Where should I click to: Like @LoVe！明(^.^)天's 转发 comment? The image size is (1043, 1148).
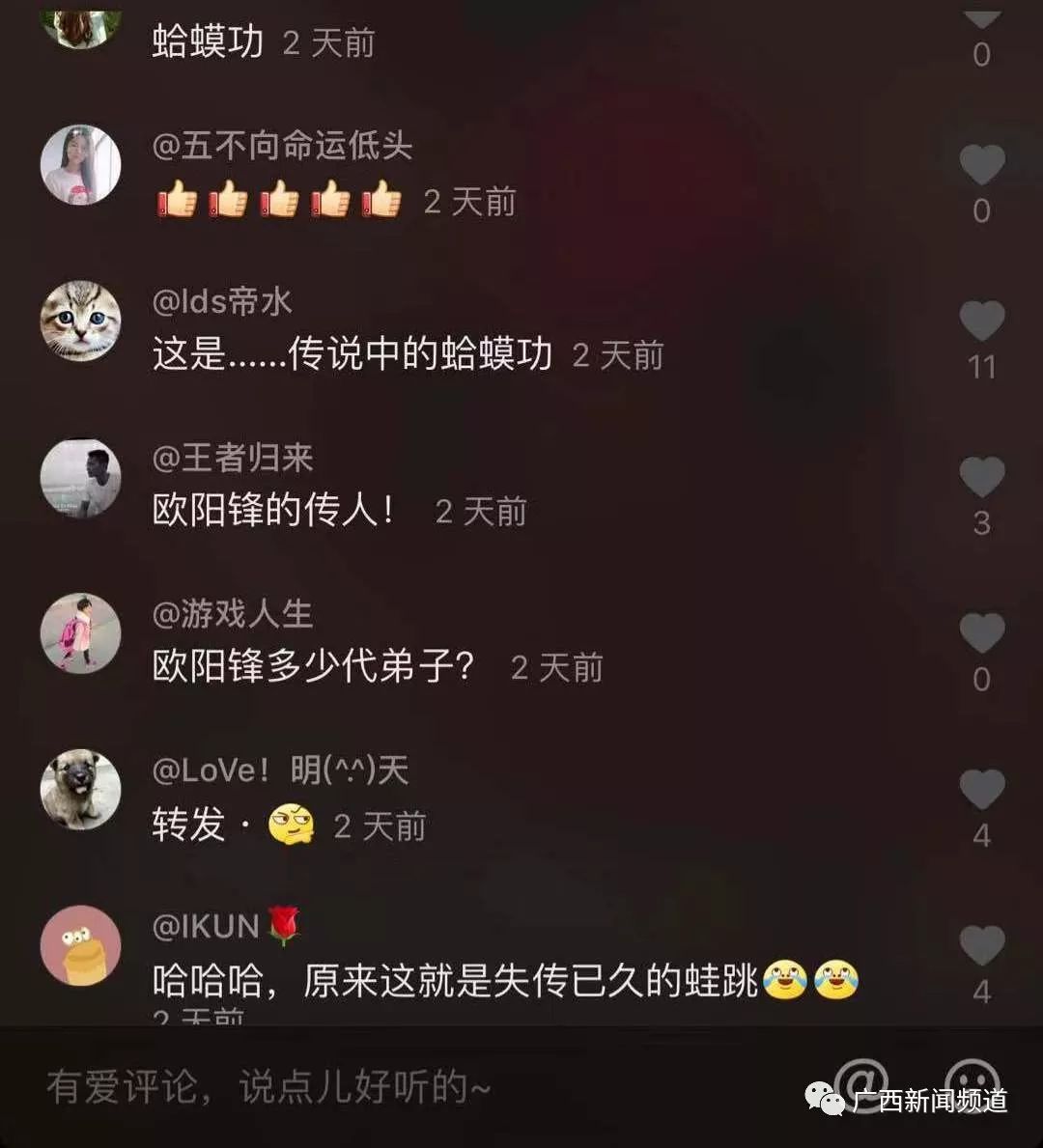click(x=983, y=791)
